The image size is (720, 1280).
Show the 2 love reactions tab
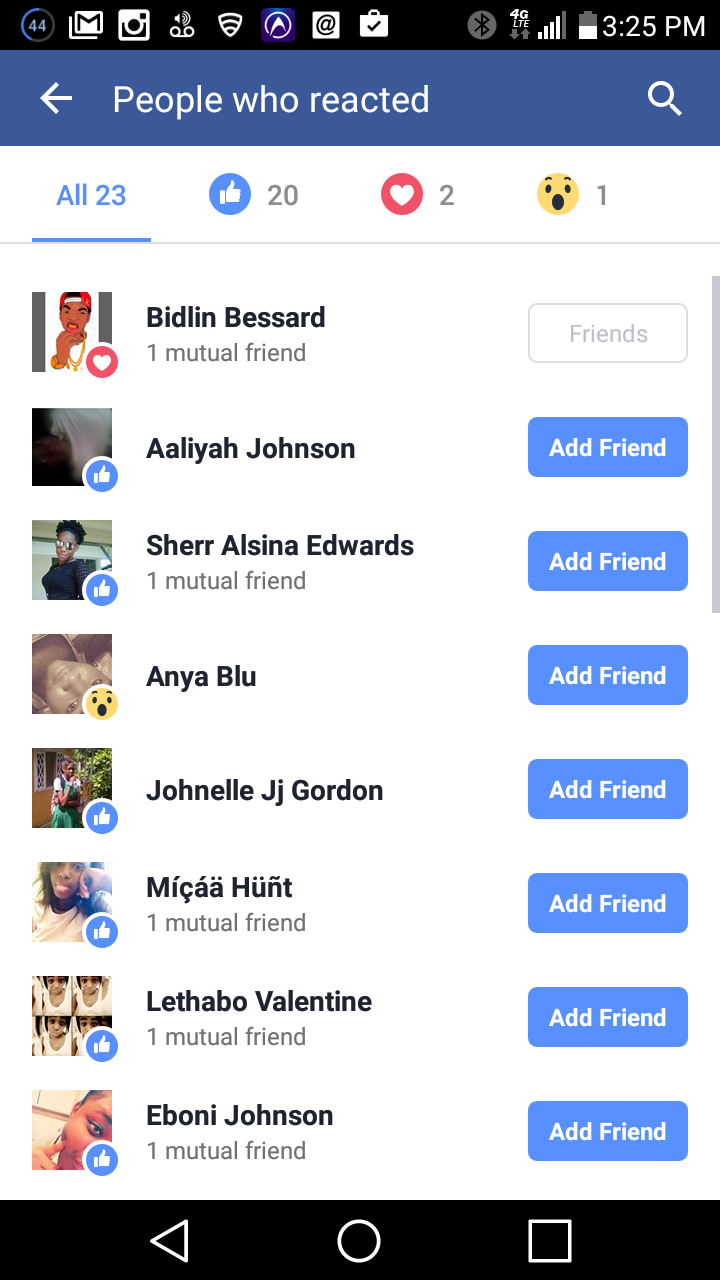coord(418,195)
